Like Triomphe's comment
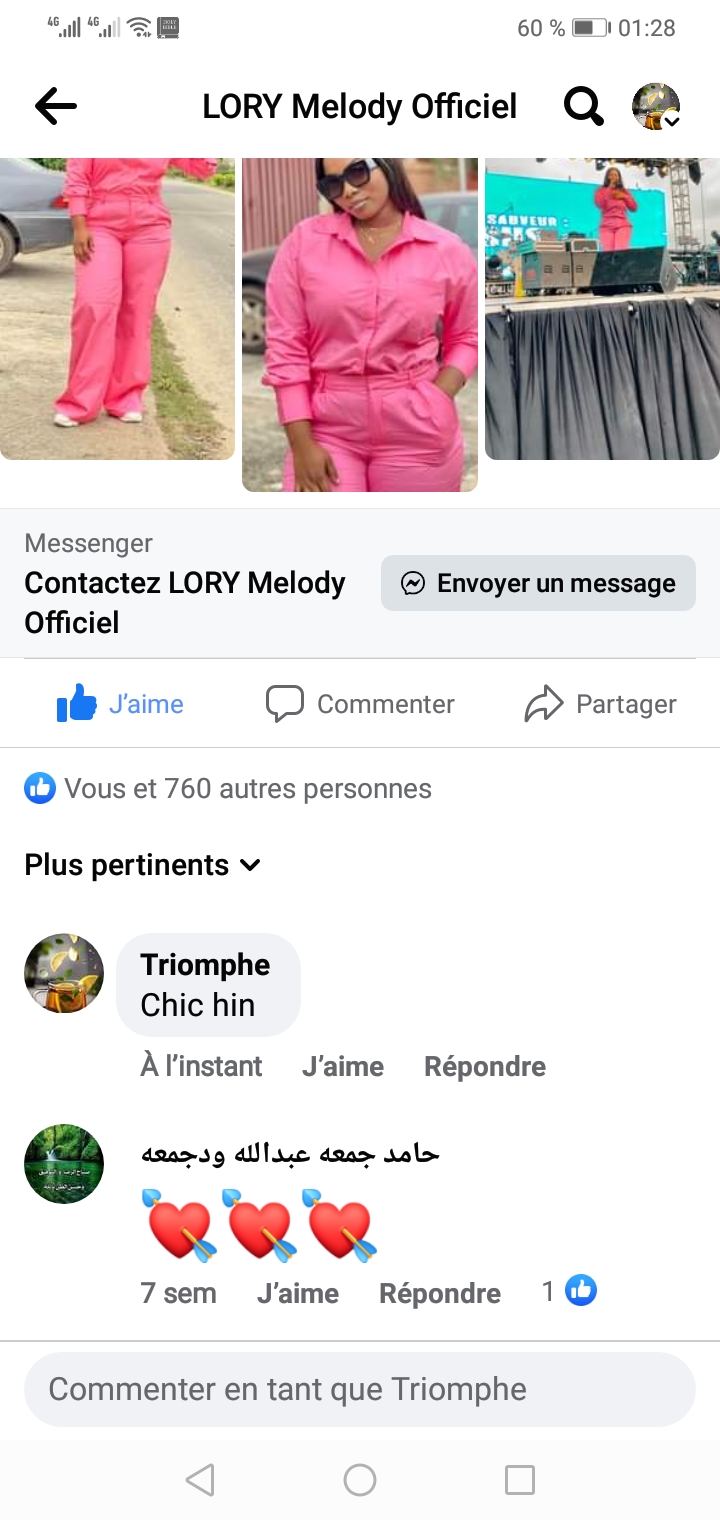This screenshot has width=720, height=1520. click(x=343, y=1066)
